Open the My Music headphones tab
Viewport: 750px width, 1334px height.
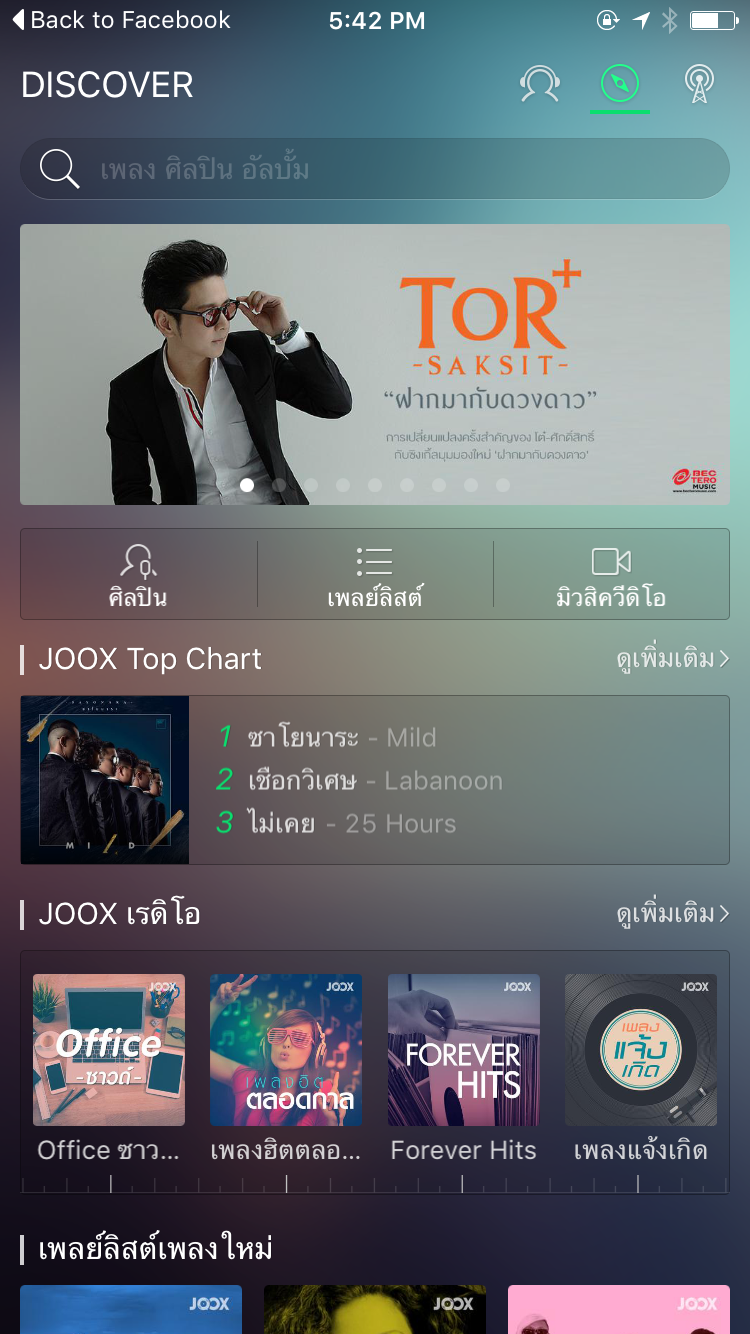540,85
